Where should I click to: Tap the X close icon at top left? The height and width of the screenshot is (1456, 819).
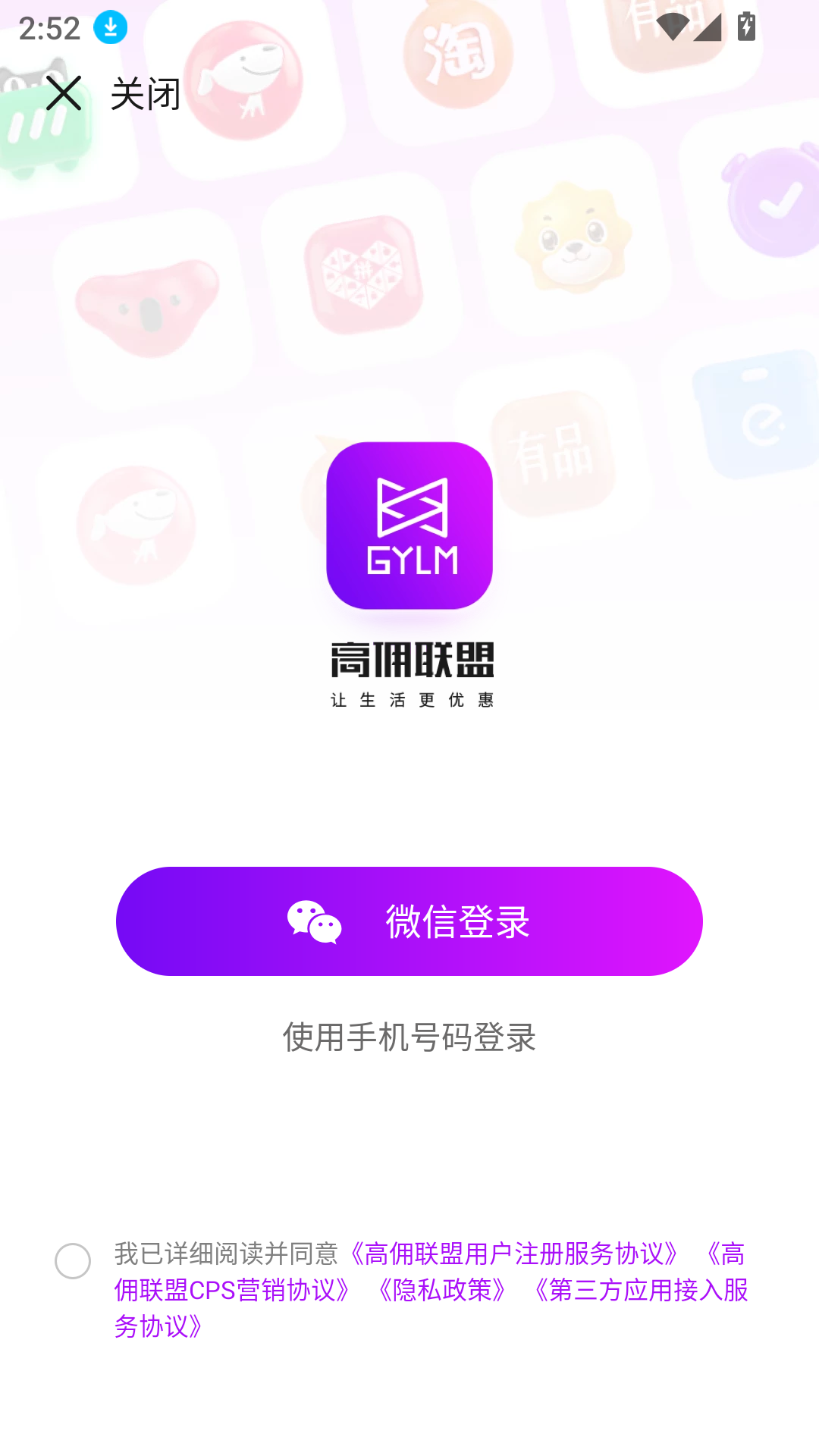65,95
